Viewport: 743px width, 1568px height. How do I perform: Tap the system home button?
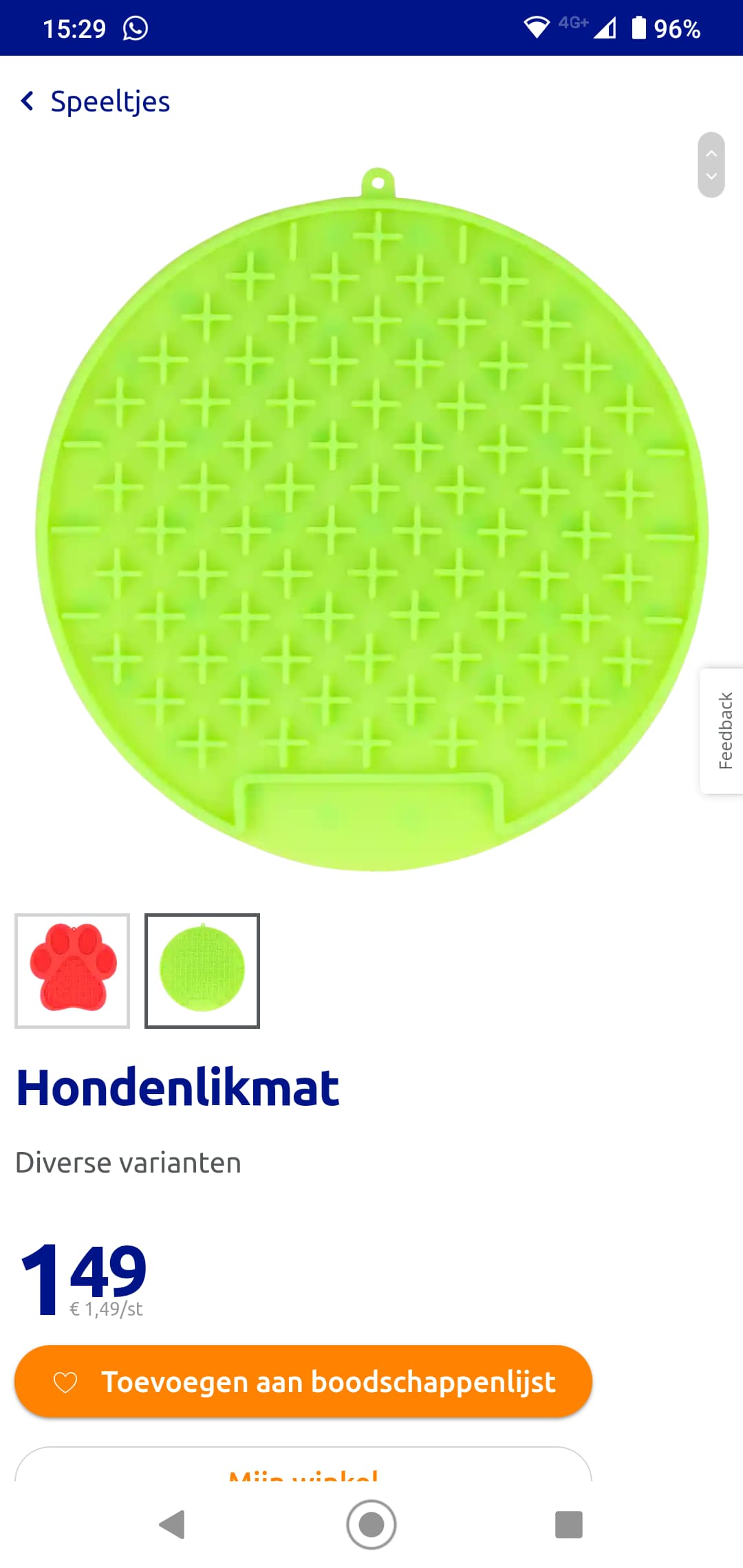pos(371,1525)
